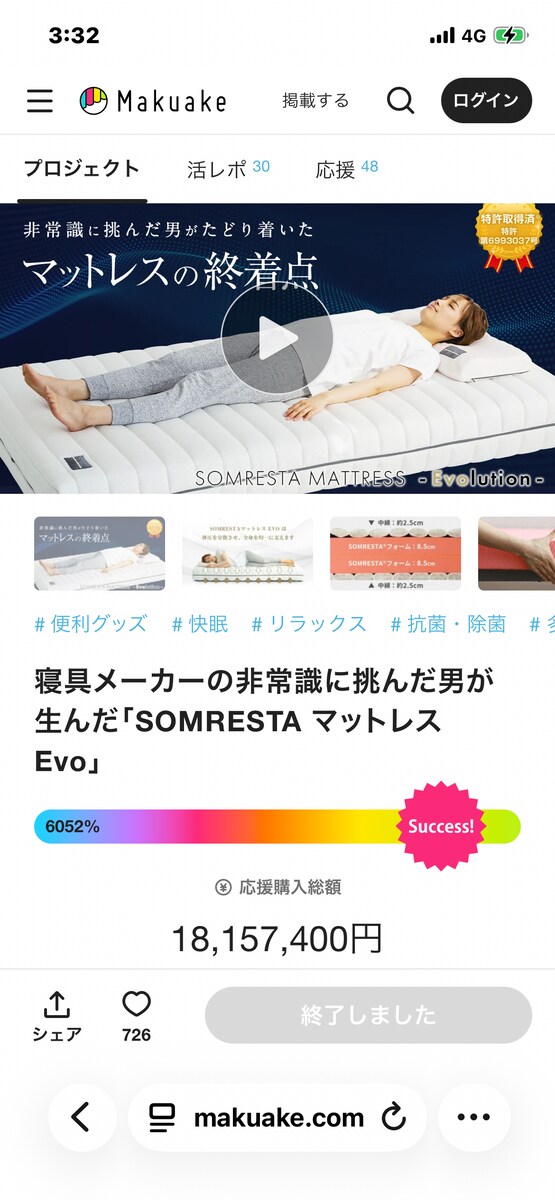
Task: Go to the Makuake home logo
Action: coord(153,101)
